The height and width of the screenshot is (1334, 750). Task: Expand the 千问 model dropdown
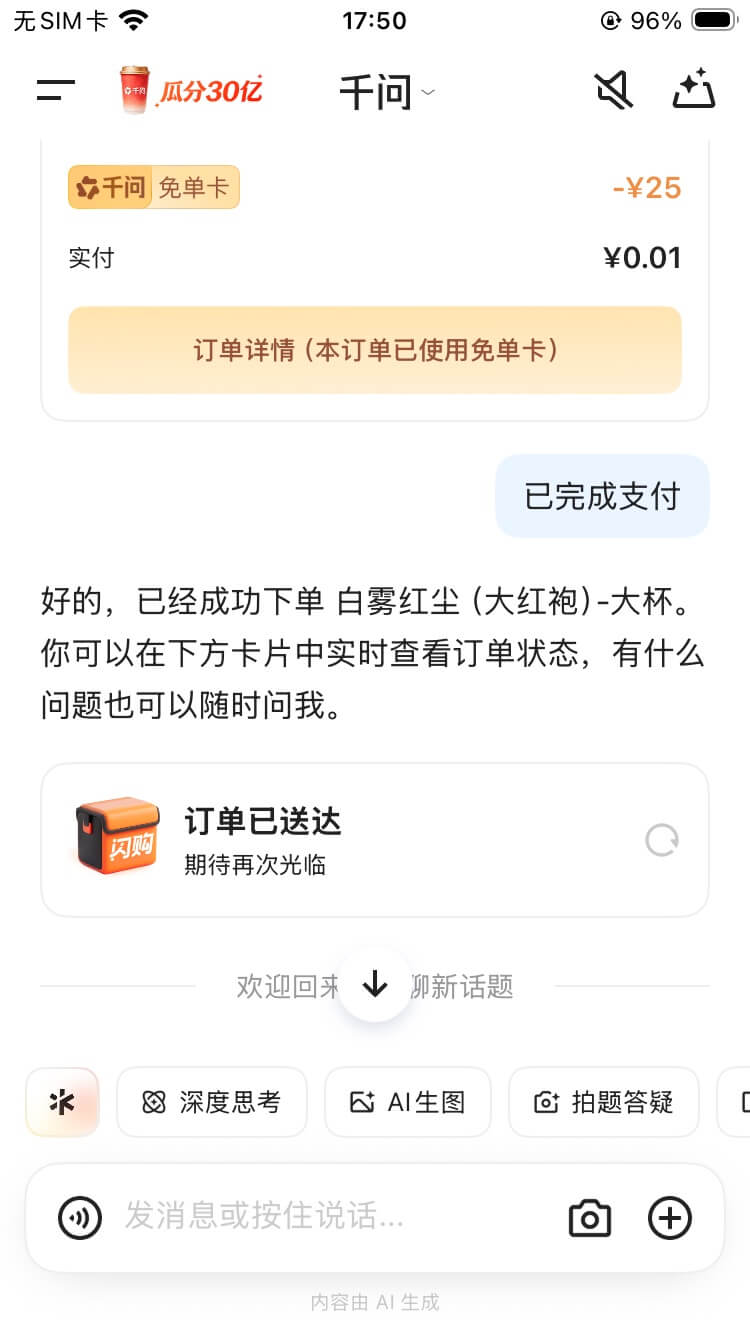coord(387,93)
